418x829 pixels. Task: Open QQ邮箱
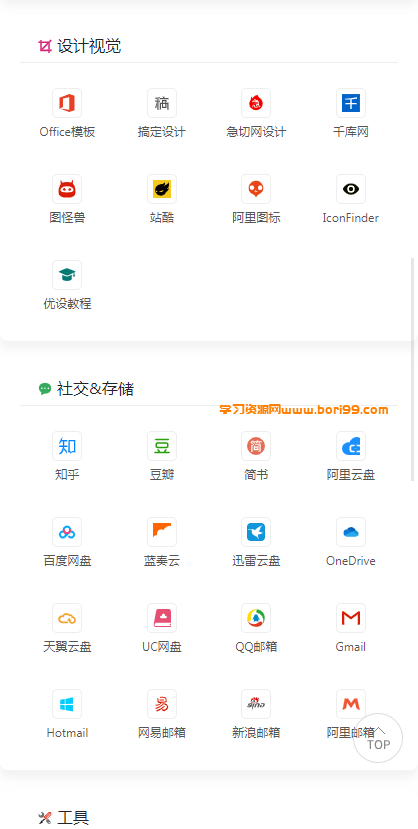pos(256,629)
